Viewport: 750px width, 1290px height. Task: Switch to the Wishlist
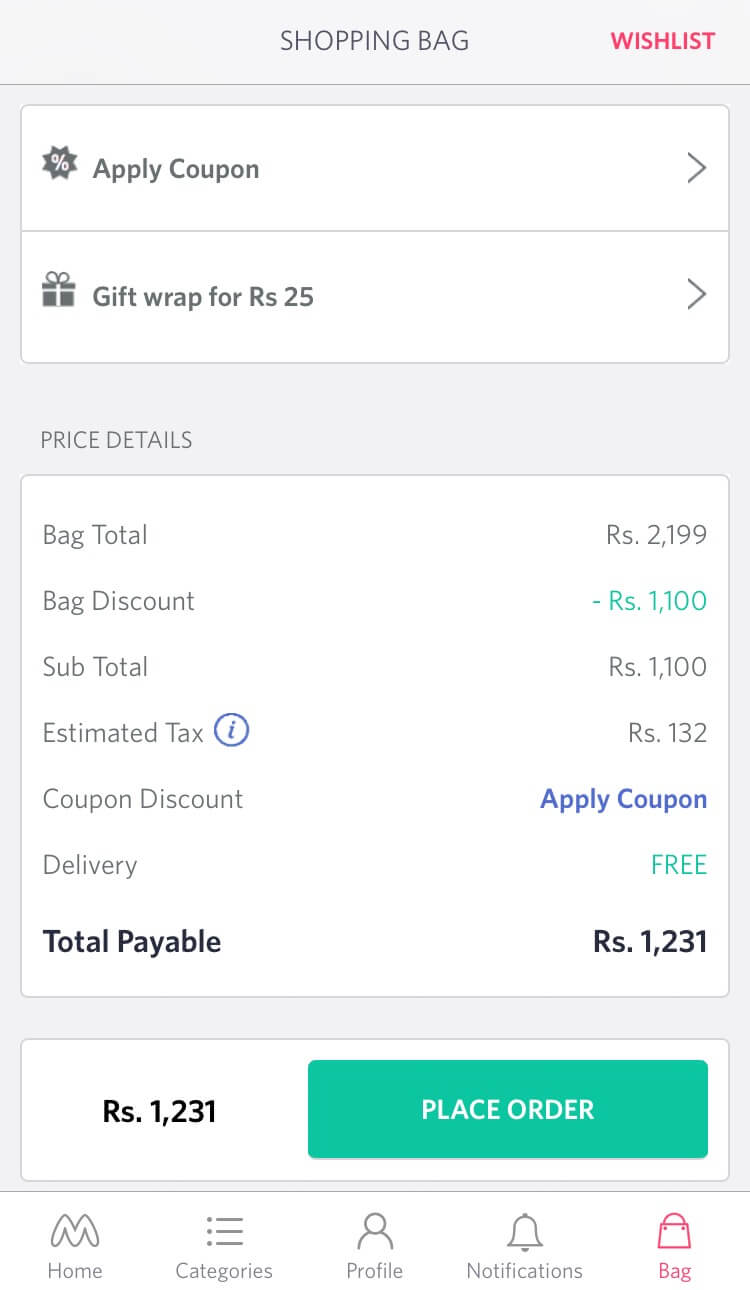point(662,41)
